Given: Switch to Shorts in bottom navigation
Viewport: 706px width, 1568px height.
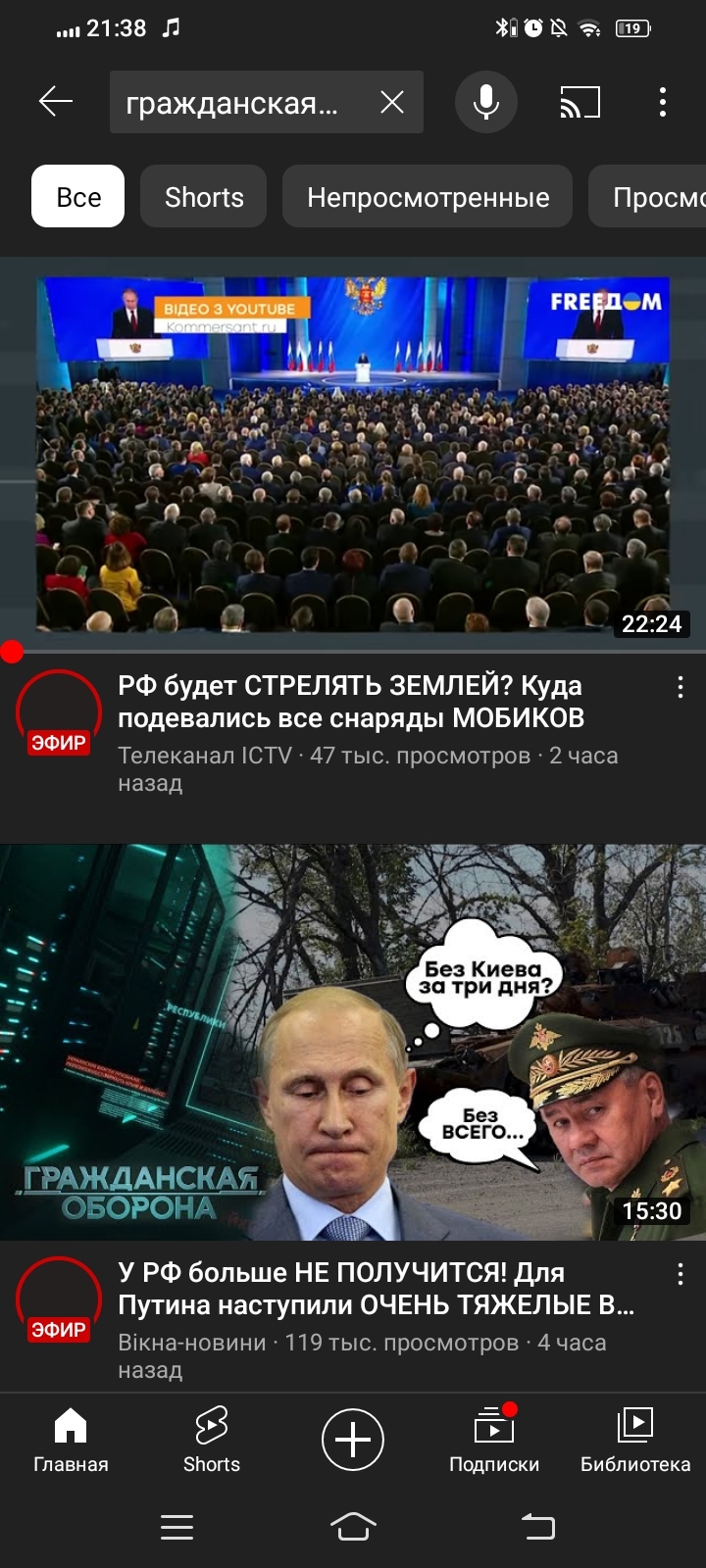Looking at the screenshot, I should pyautogui.click(x=212, y=1440).
